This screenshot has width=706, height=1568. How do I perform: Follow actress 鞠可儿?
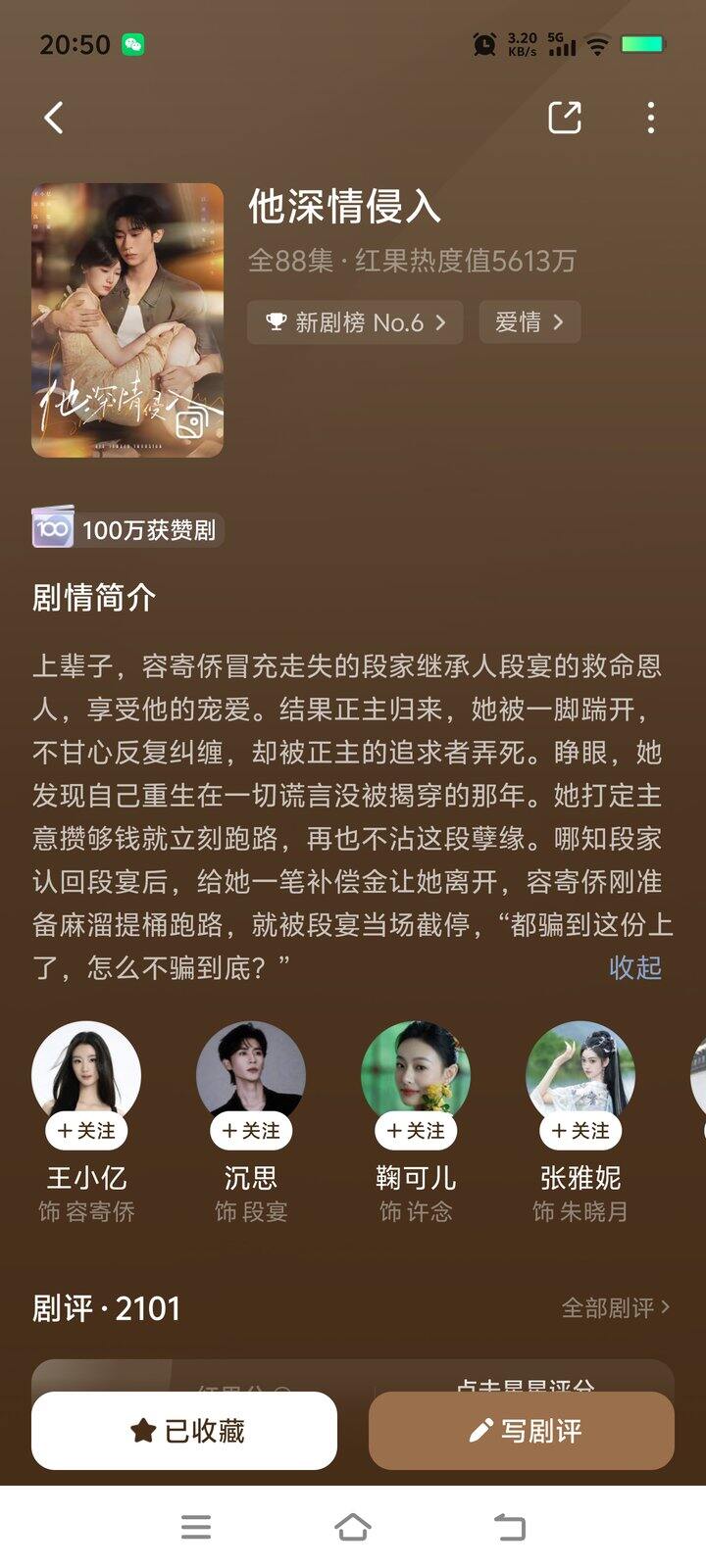pyautogui.click(x=416, y=1131)
